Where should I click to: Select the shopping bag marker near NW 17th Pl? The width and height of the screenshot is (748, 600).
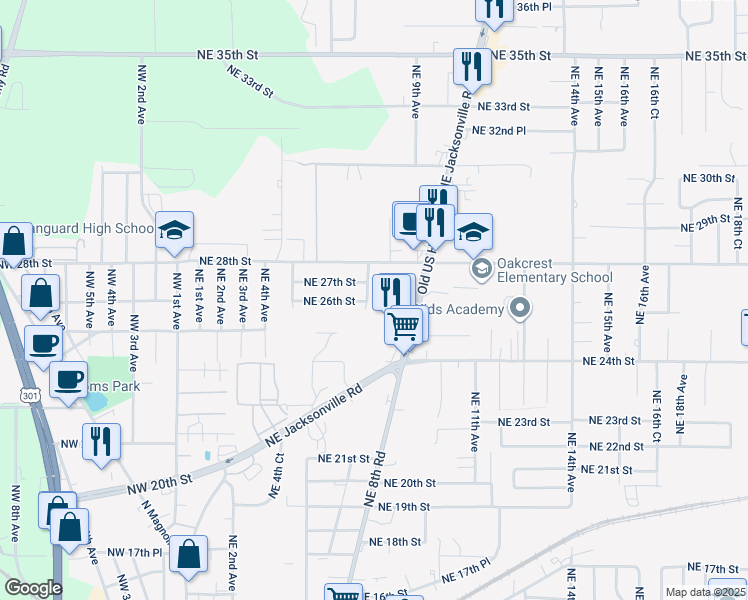point(188,554)
